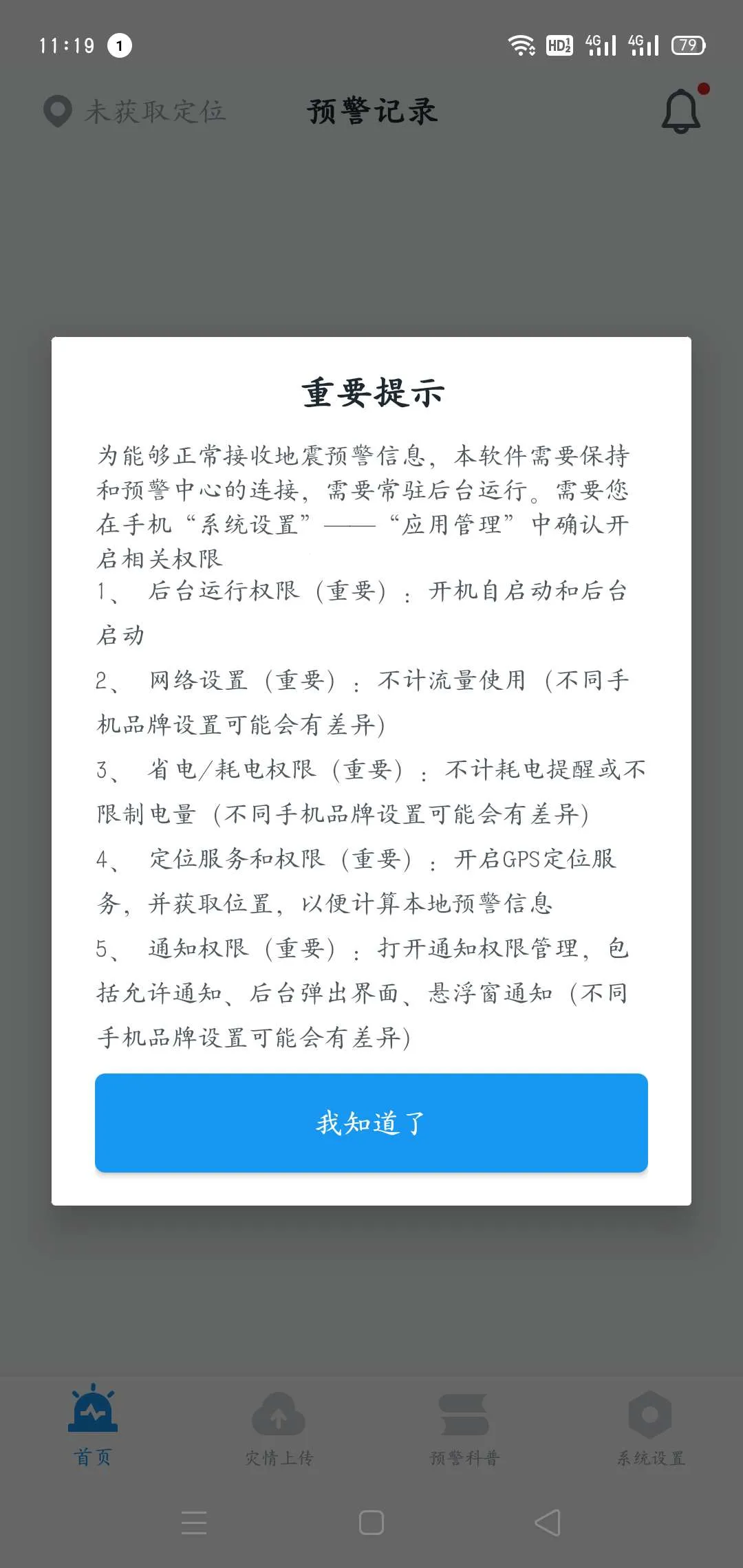Screen dimensions: 743x1568
Task: Go to the 系统设置 tab
Action: tap(650, 1428)
